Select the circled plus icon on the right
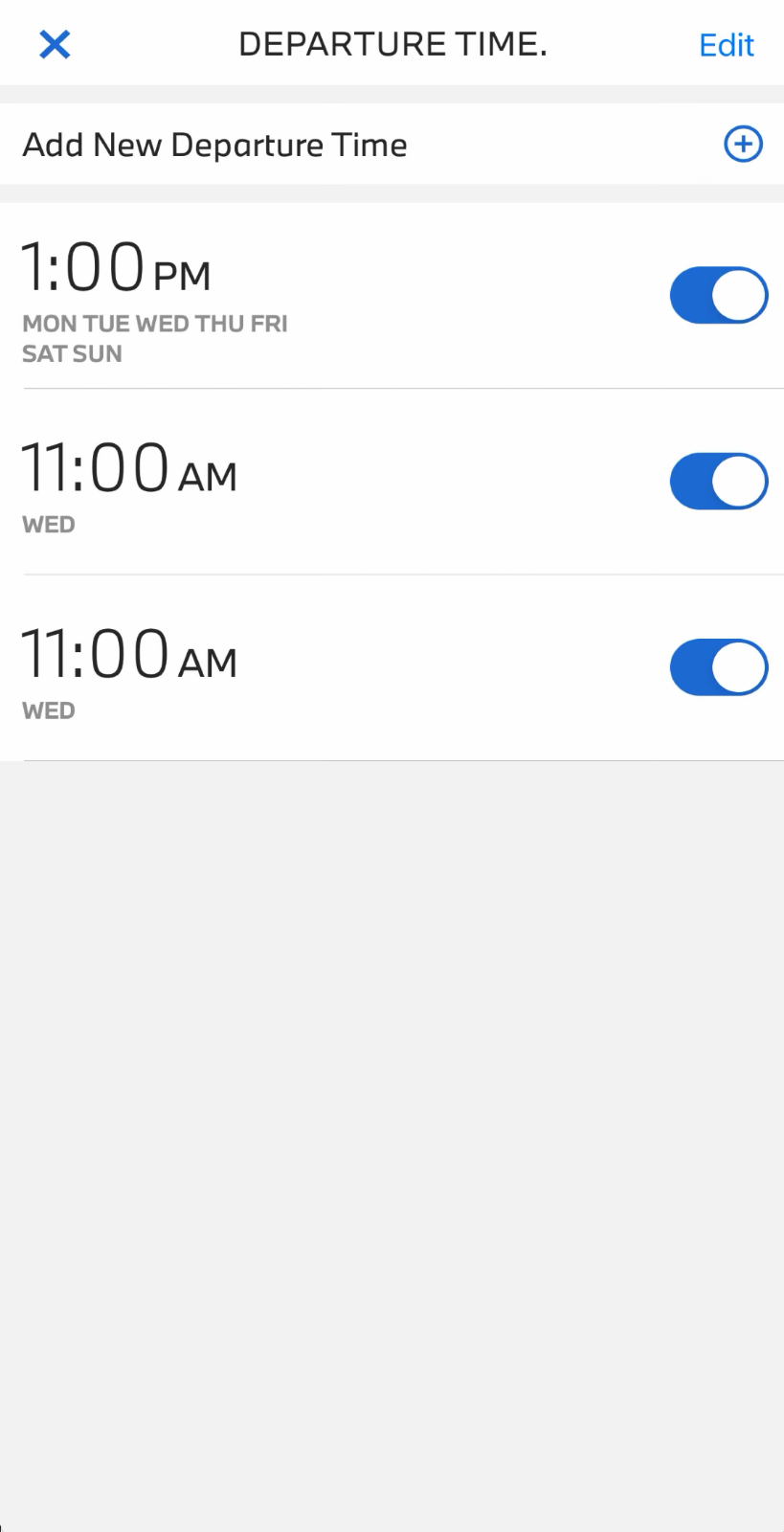784x1532 pixels. pyautogui.click(x=742, y=144)
